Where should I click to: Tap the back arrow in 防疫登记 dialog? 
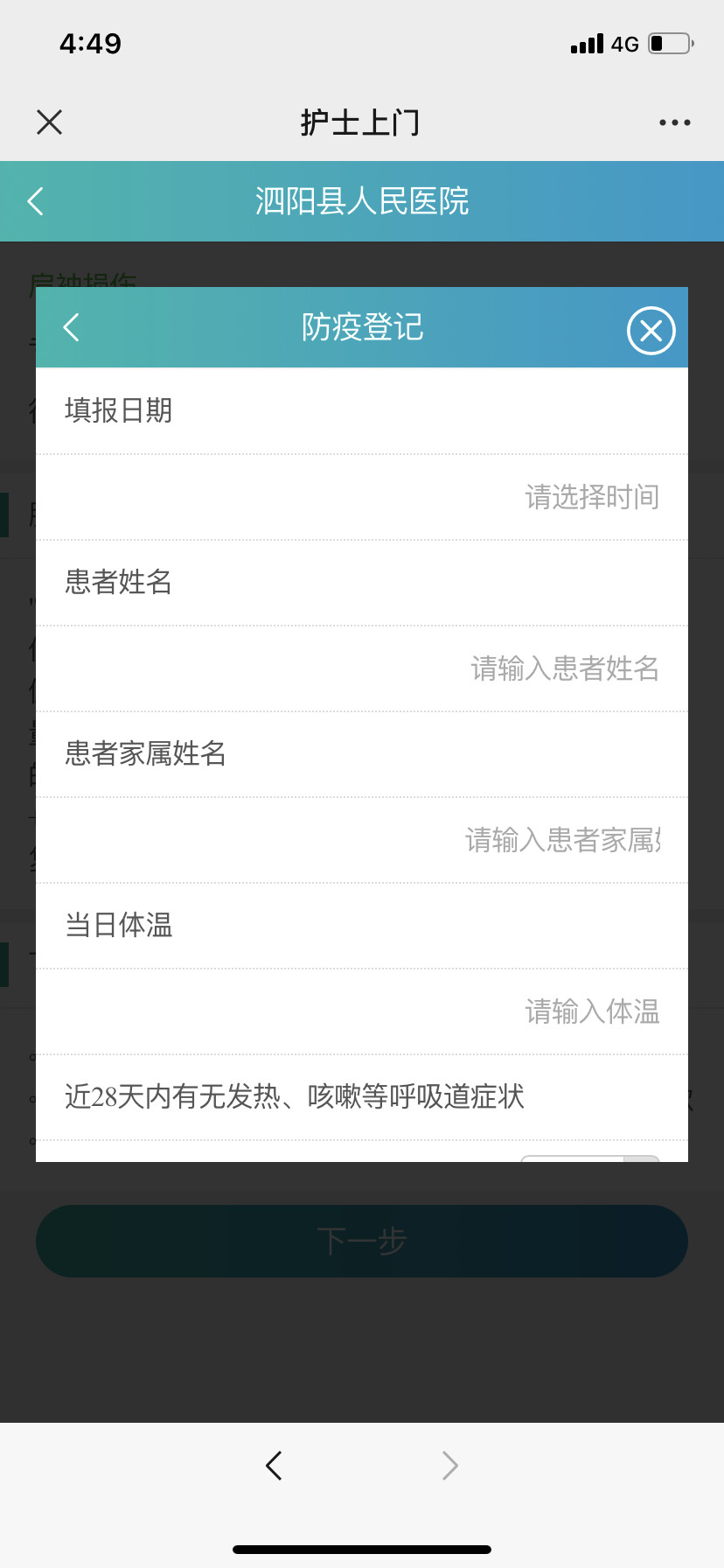click(x=72, y=327)
